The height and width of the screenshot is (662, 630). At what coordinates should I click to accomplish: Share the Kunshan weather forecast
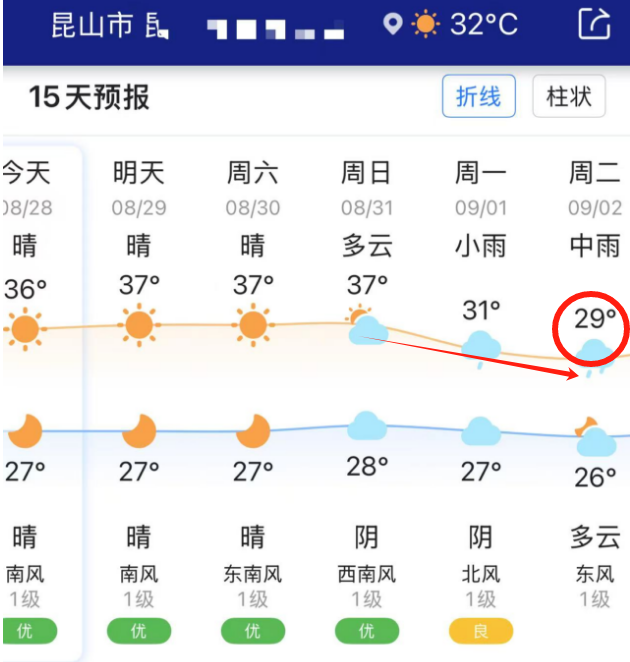click(x=593, y=24)
